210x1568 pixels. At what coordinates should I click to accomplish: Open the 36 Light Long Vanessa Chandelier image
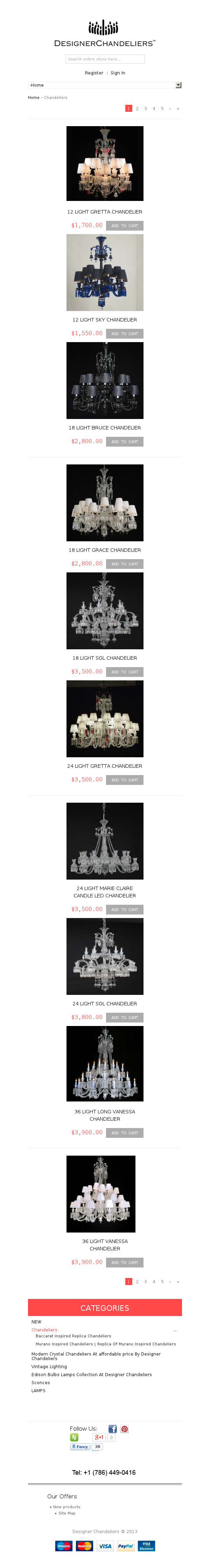coord(104,1063)
